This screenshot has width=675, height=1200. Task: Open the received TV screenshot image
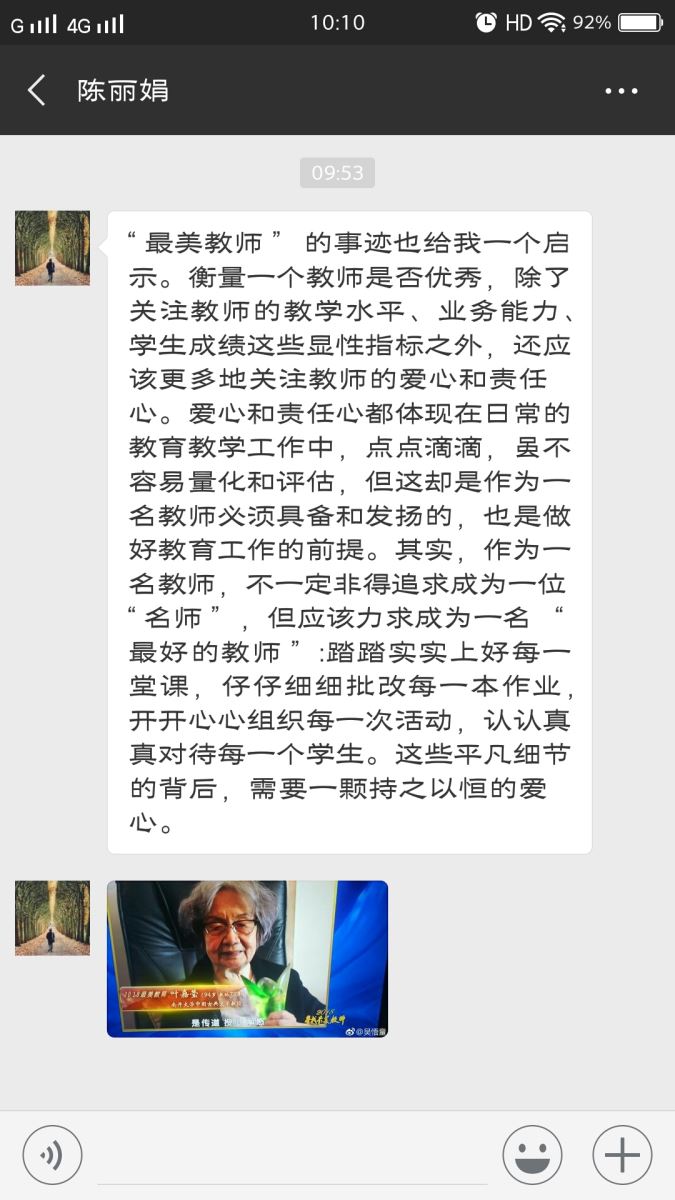247,958
